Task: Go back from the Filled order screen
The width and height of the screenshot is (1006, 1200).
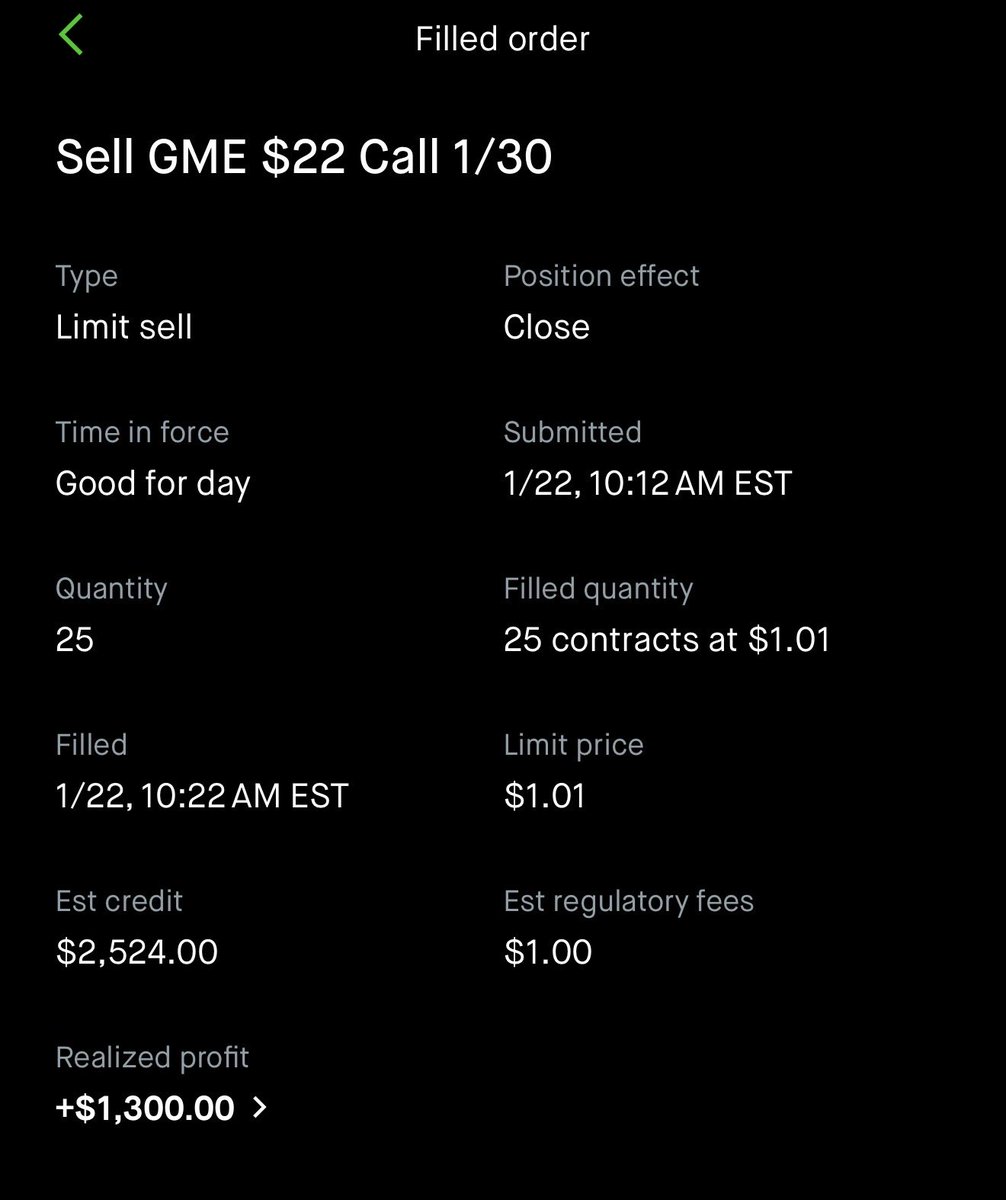Action: pos(71,36)
